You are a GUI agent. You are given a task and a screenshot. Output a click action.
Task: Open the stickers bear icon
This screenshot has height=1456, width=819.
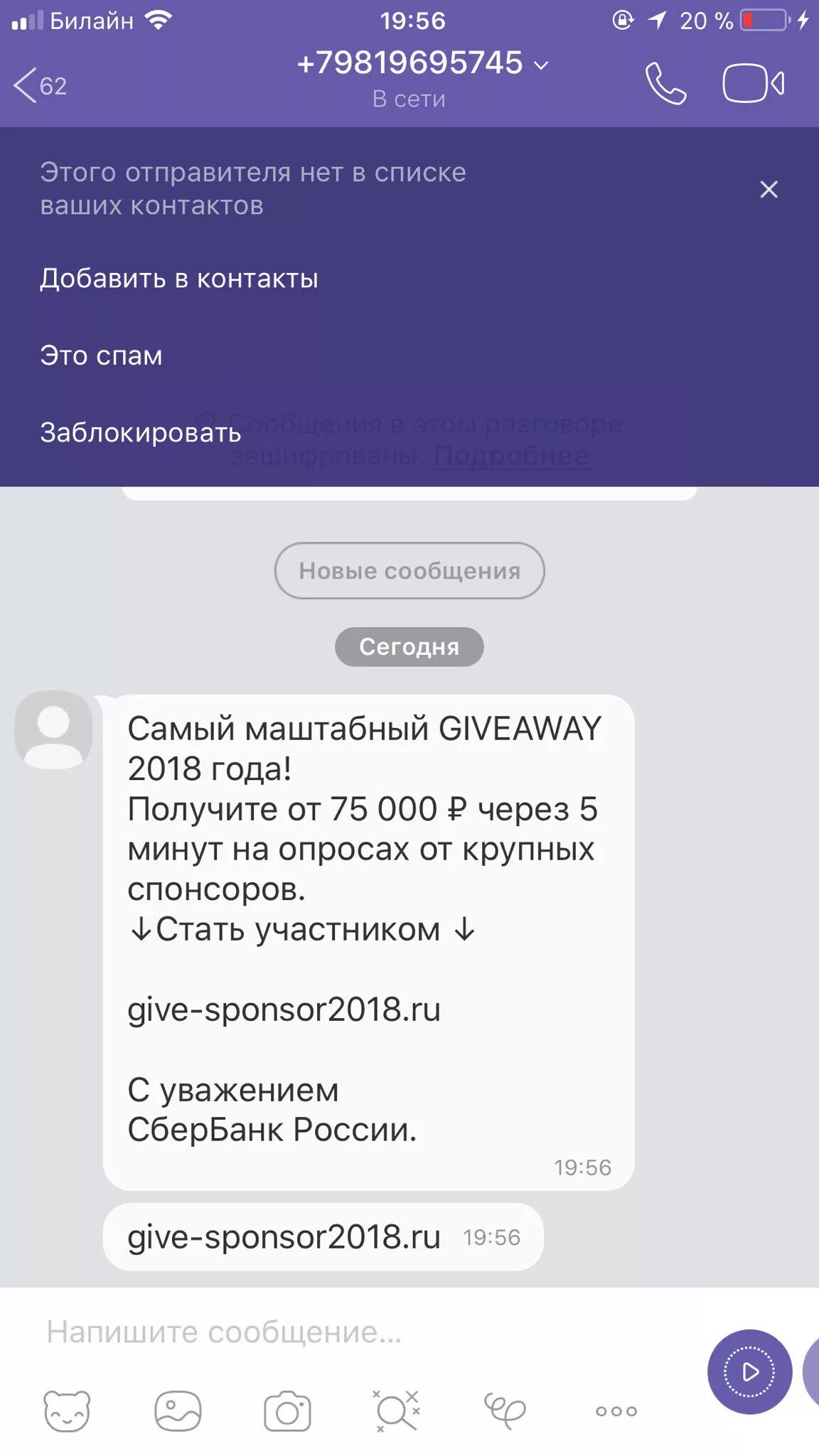pyautogui.click(x=67, y=1411)
